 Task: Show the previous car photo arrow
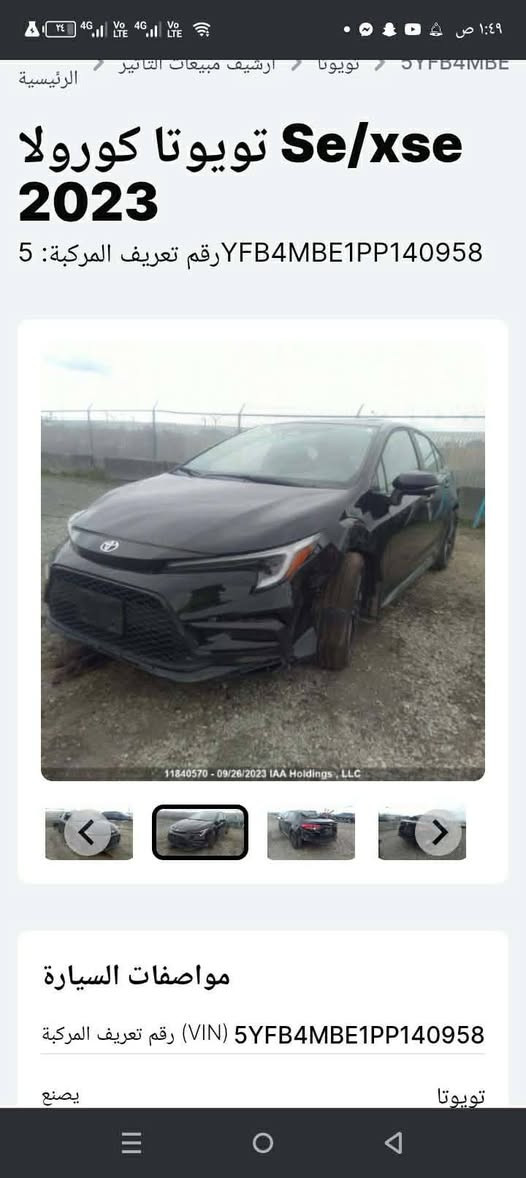coord(87,832)
